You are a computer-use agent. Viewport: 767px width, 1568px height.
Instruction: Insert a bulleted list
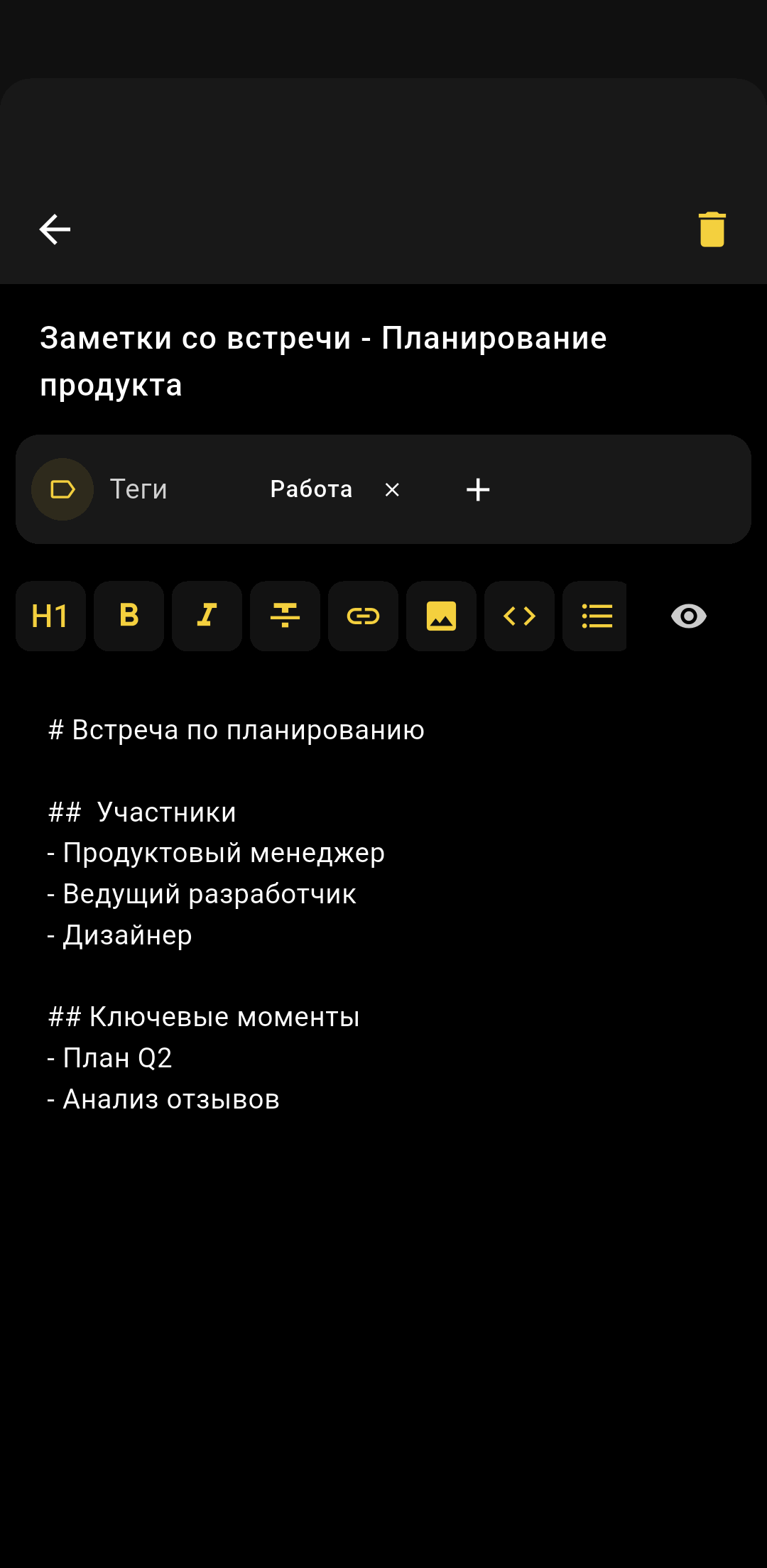[596, 616]
